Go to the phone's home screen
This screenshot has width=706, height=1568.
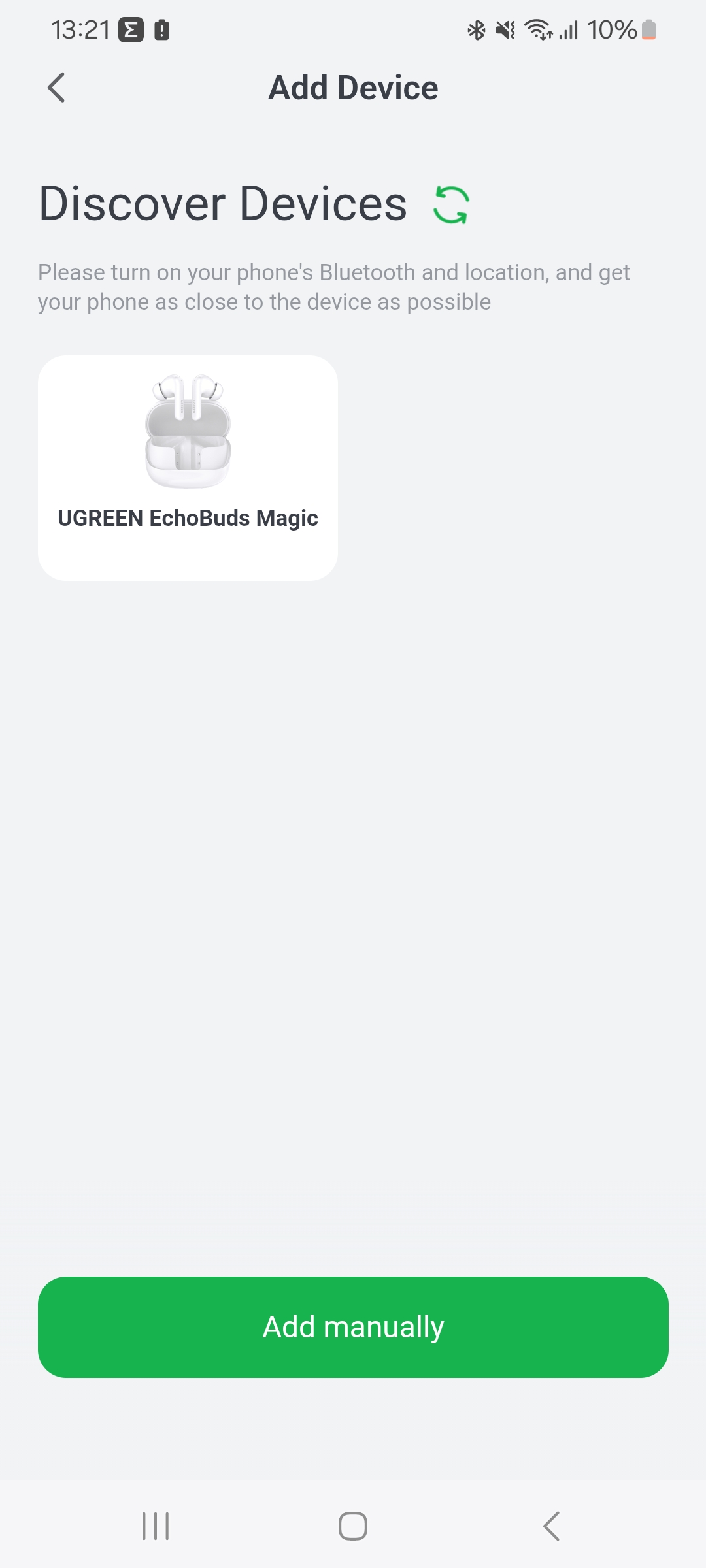353,1526
